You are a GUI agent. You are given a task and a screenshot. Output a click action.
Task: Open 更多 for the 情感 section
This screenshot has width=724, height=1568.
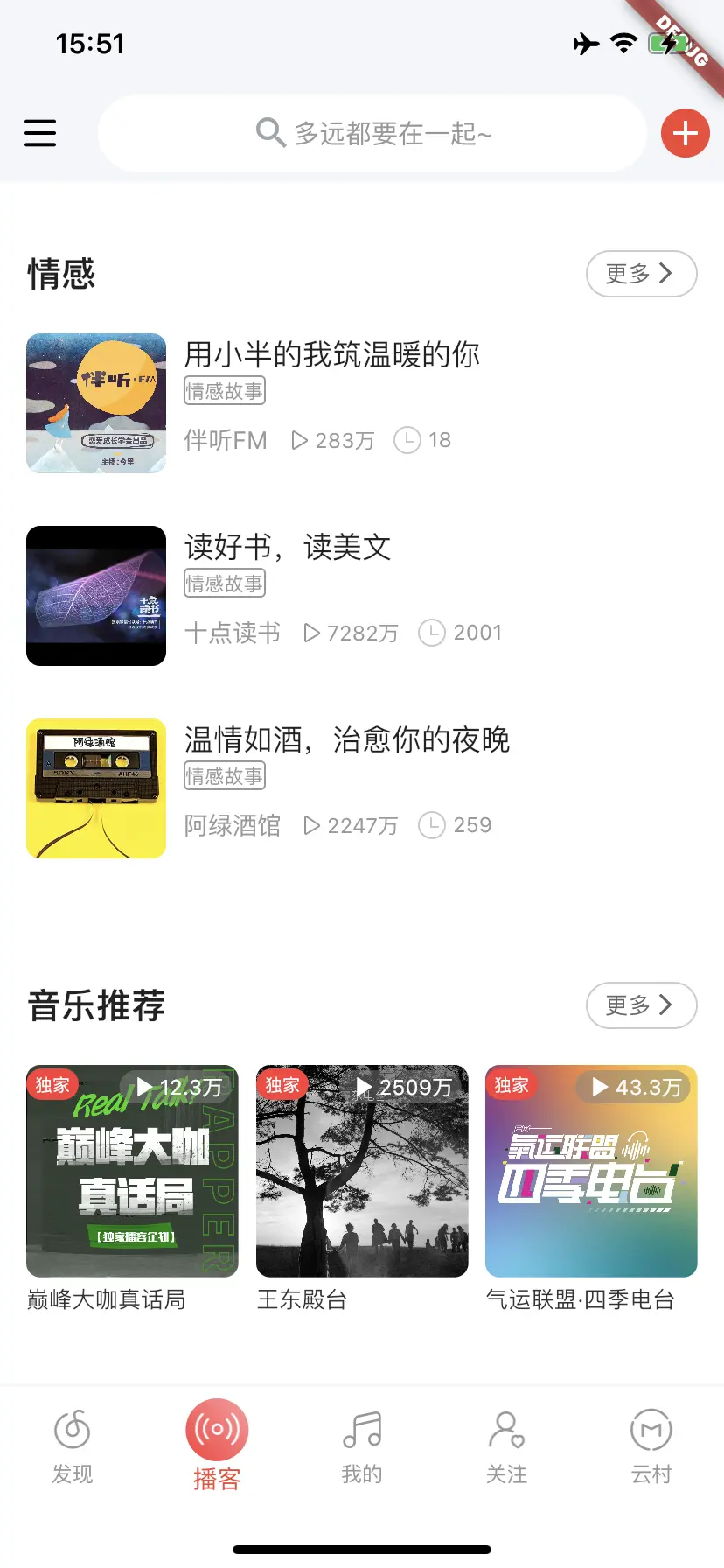641,274
